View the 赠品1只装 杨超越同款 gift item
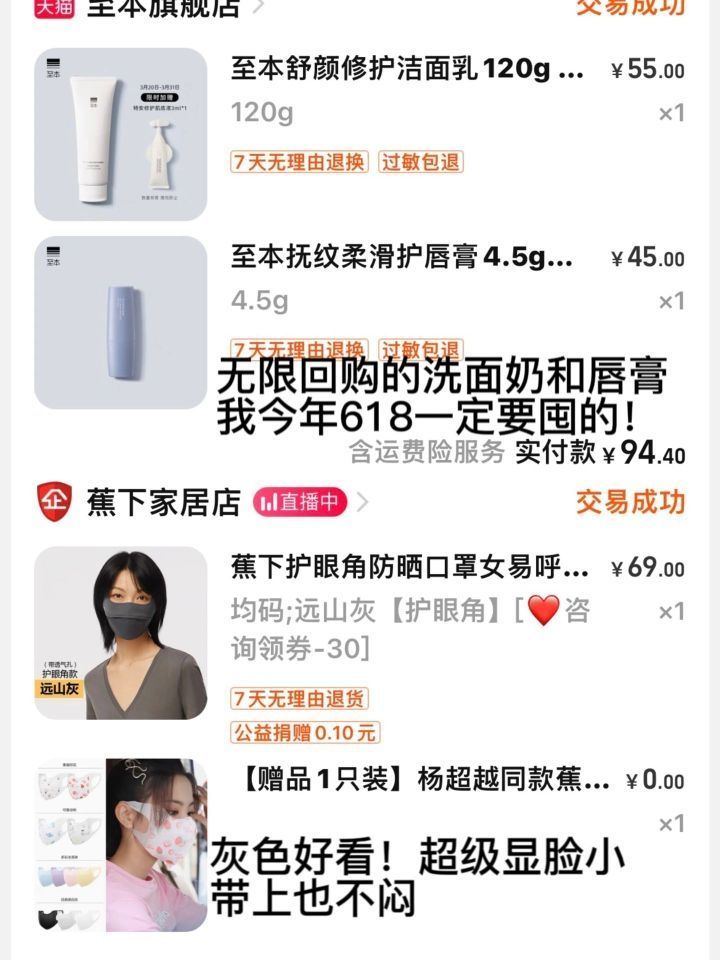Viewport: 720px width, 960px height. [x=420, y=781]
